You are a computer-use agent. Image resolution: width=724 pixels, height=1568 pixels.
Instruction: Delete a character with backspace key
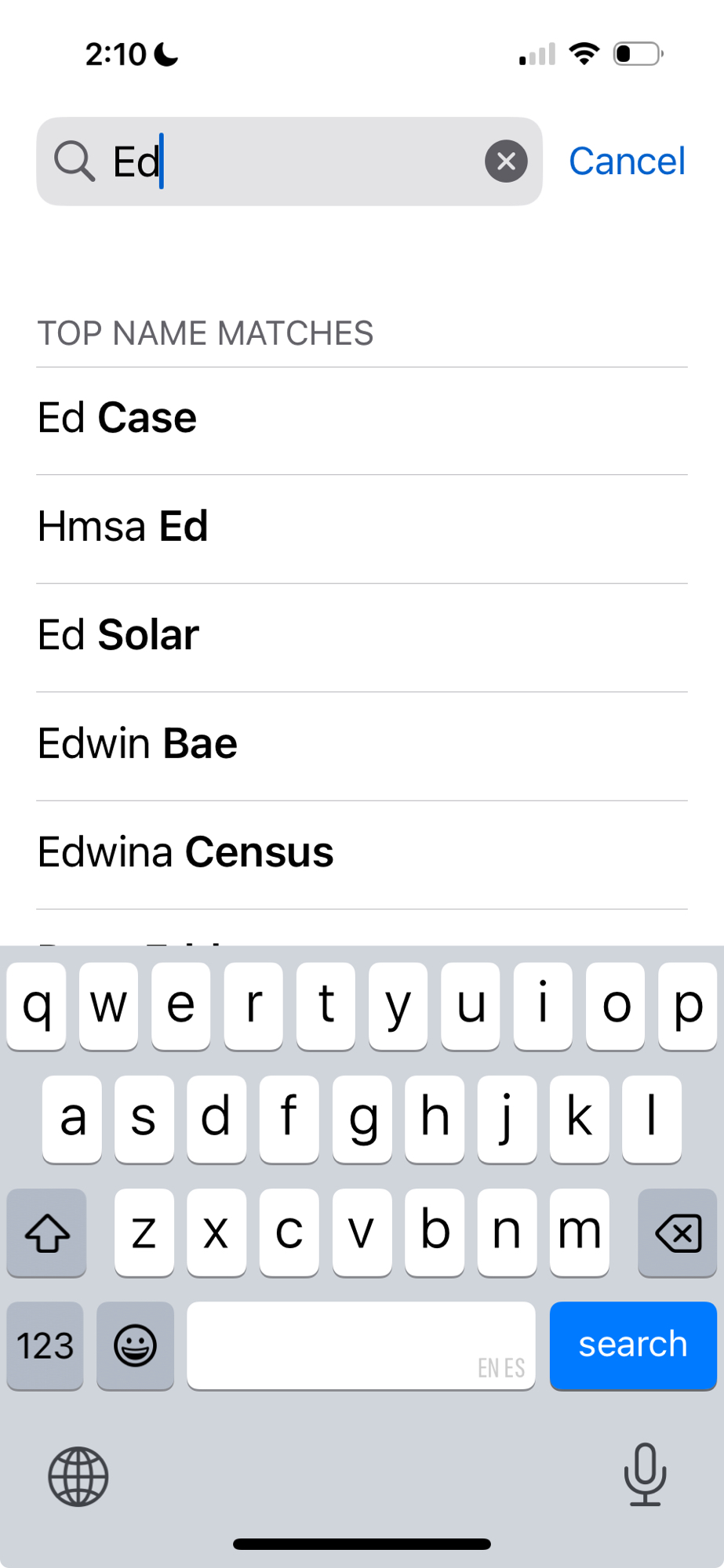click(677, 1233)
